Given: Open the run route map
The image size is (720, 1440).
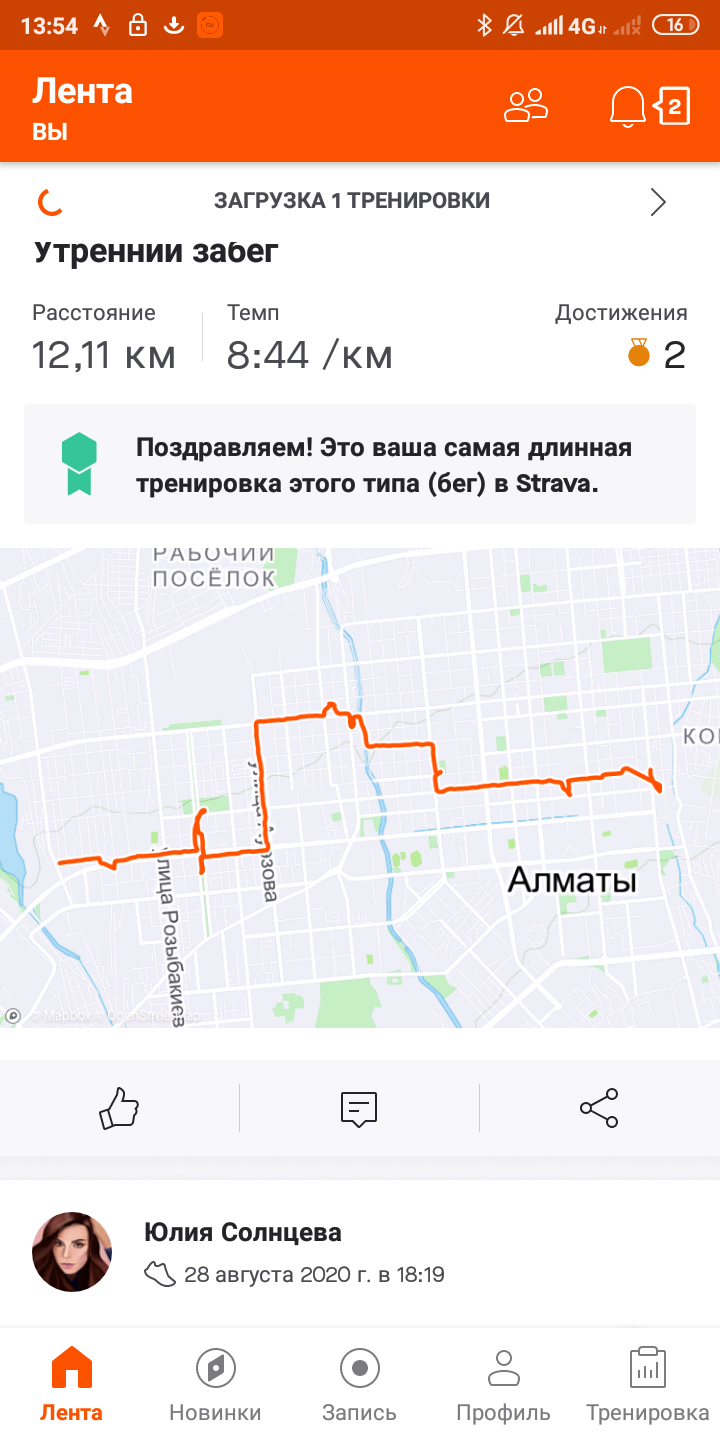Looking at the screenshot, I should [x=360, y=787].
